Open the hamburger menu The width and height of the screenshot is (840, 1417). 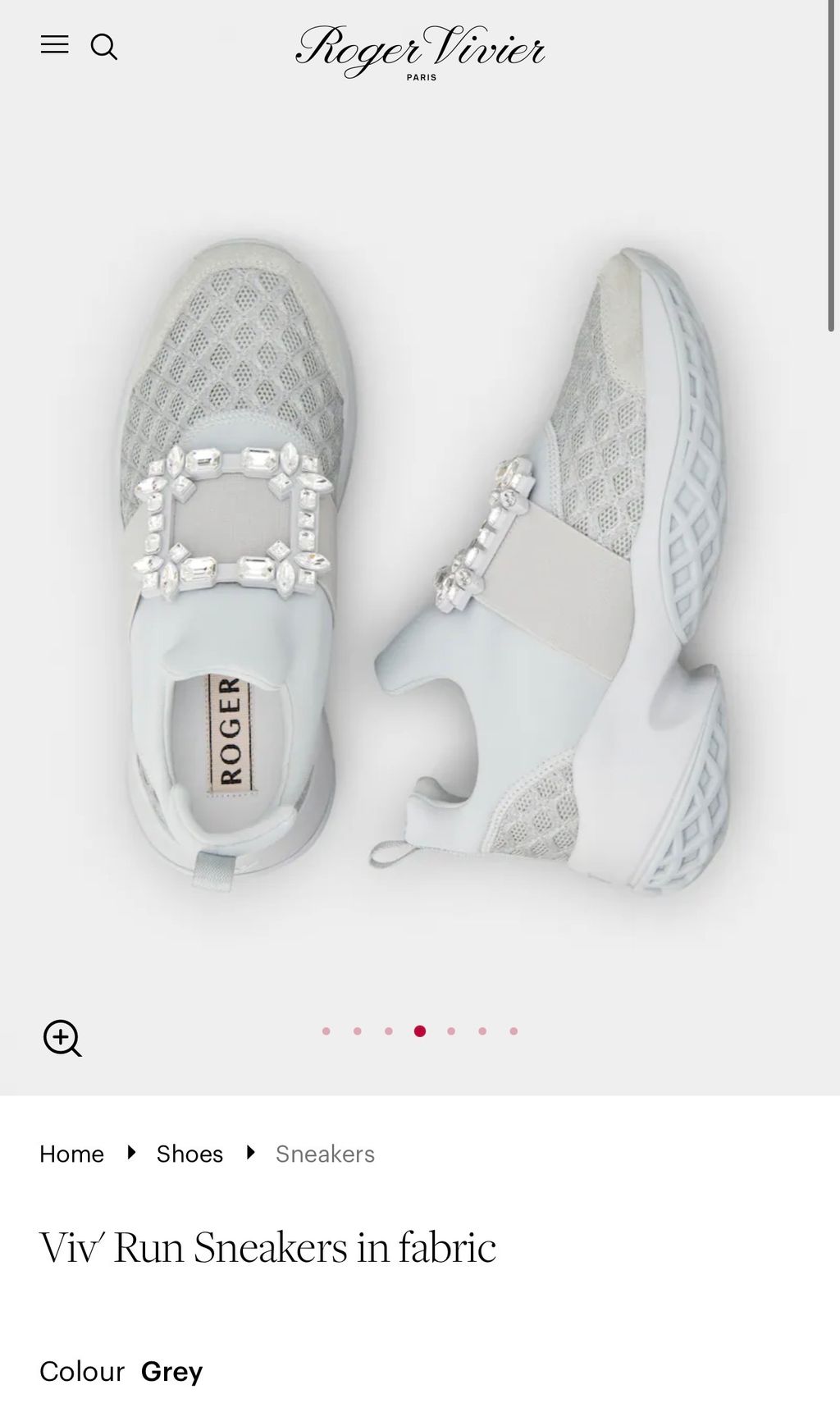(55, 44)
